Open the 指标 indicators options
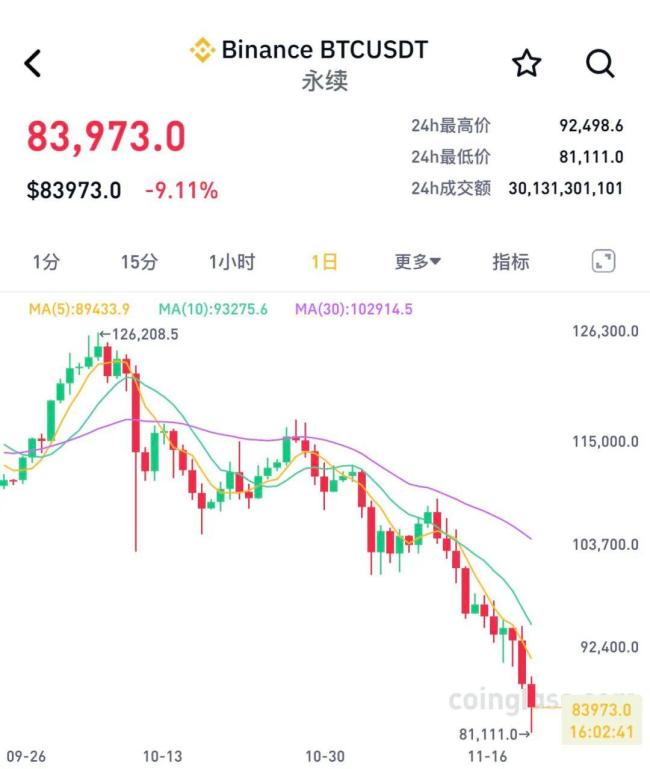The width and height of the screenshot is (650, 769). pos(510,262)
